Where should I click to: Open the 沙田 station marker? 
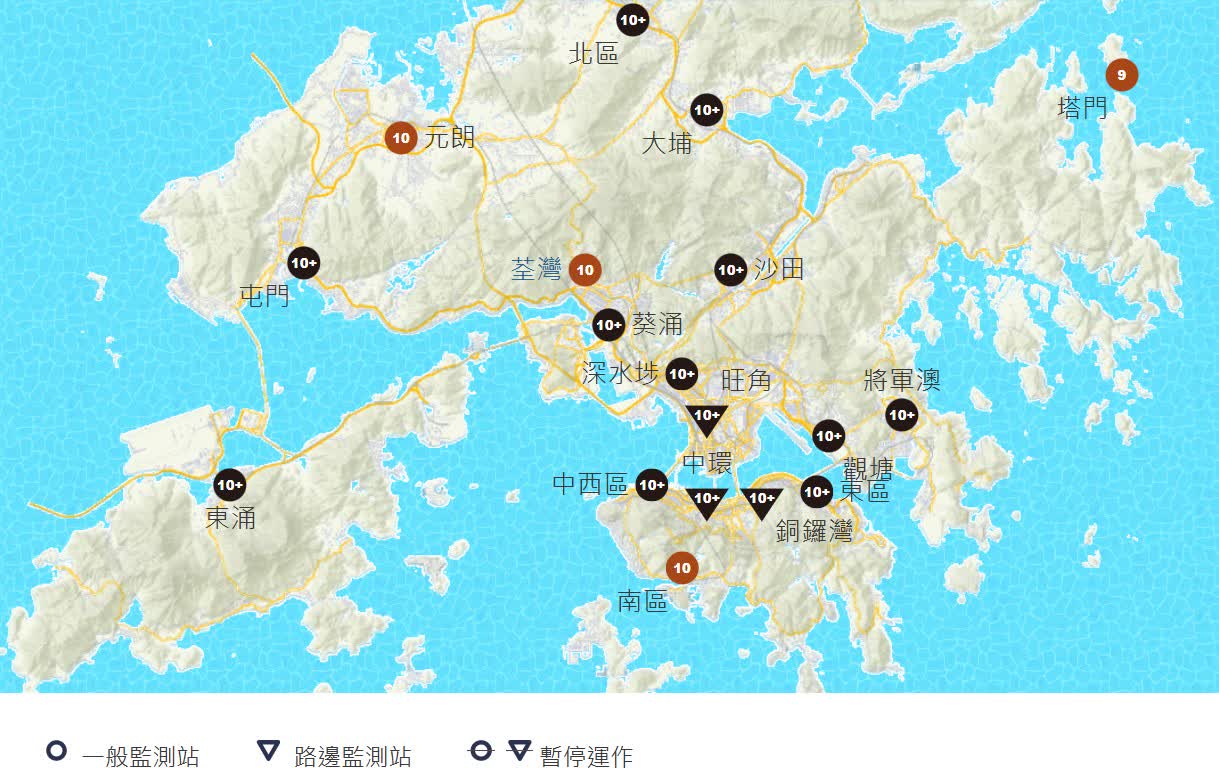tap(731, 270)
